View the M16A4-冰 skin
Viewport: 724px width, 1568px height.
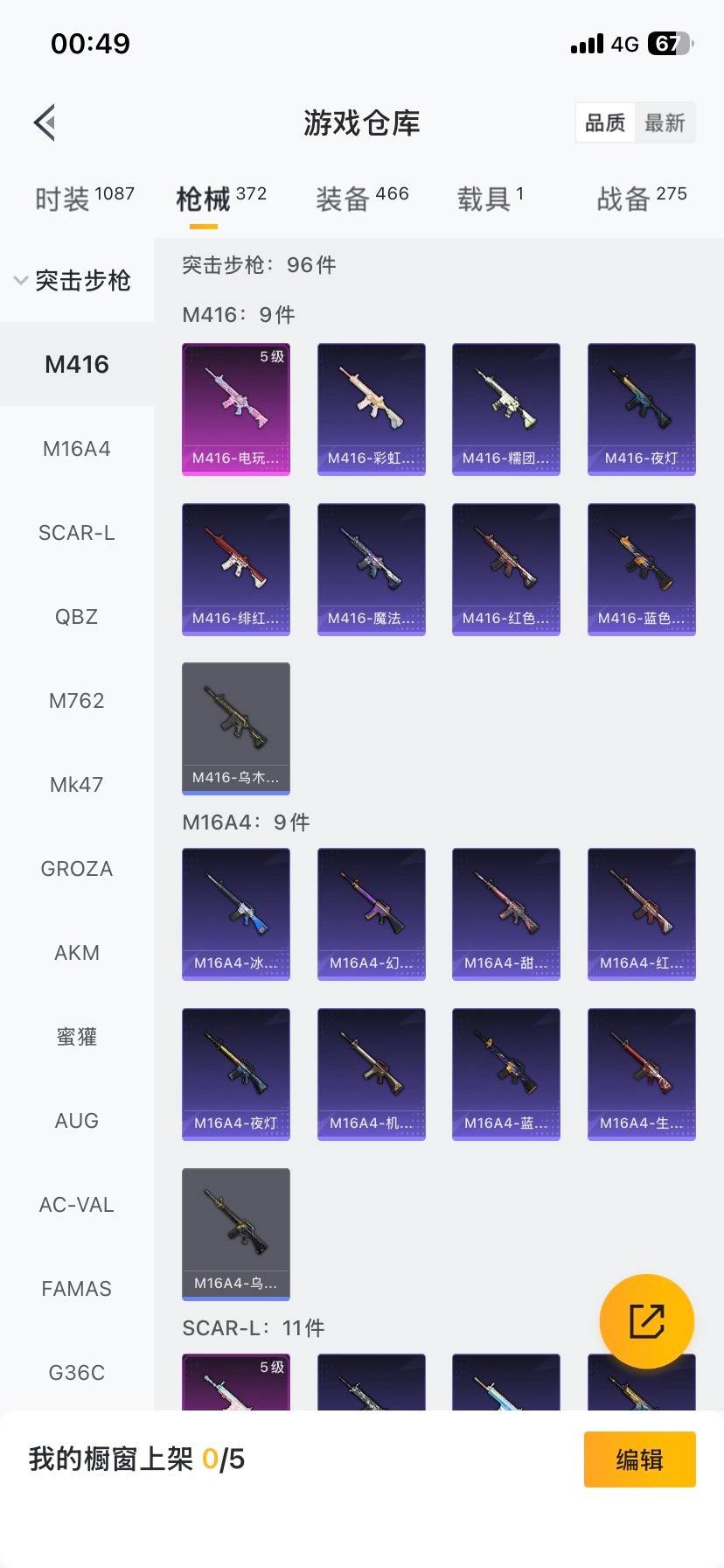point(236,913)
